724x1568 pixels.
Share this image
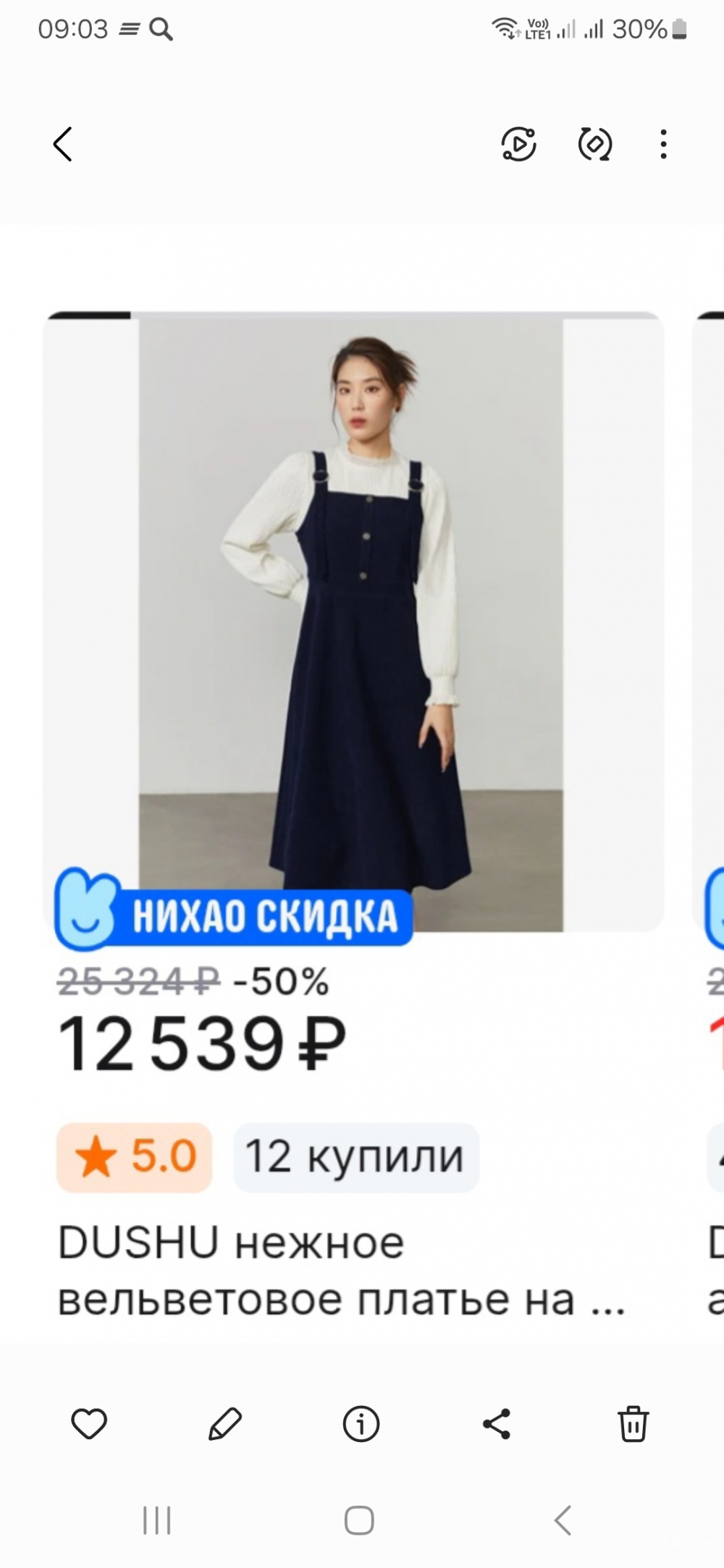coord(497,1424)
